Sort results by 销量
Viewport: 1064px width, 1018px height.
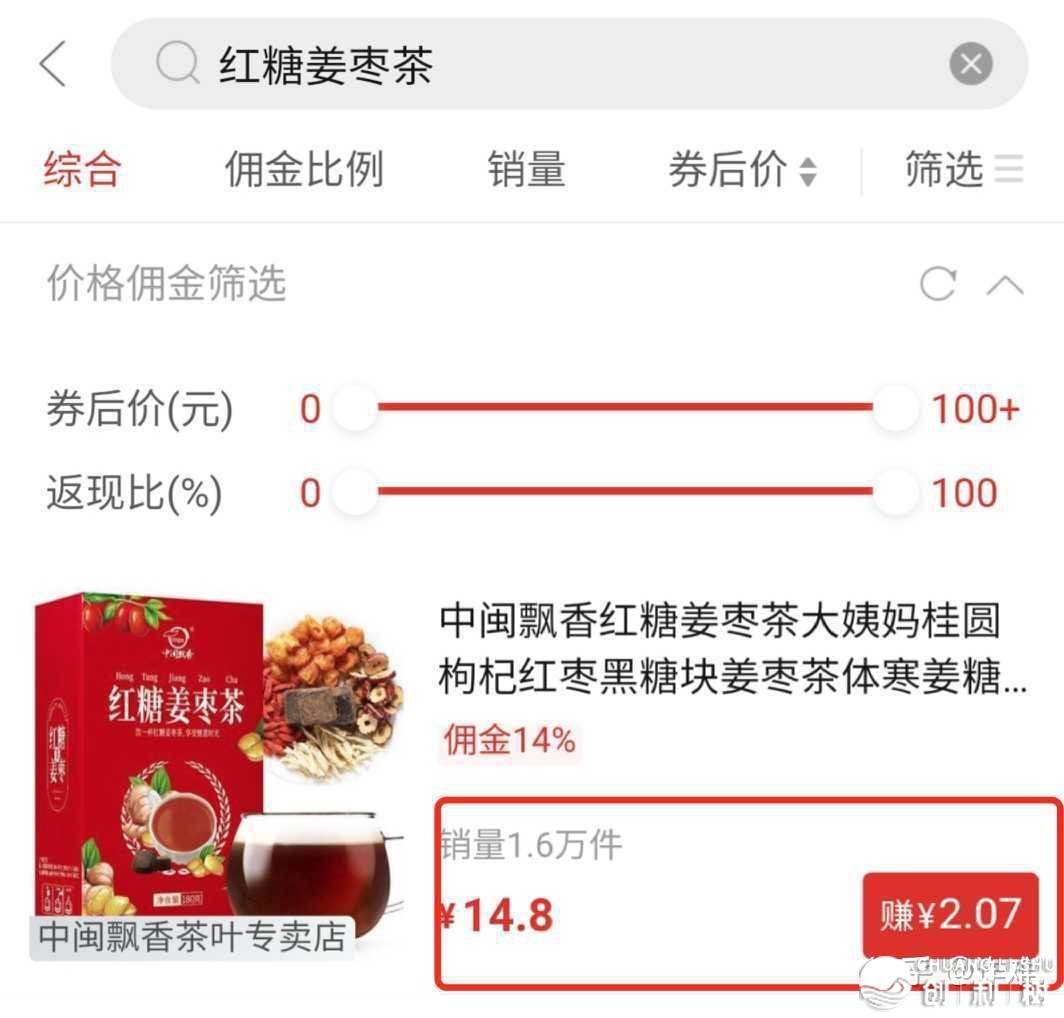pyautogui.click(x=527, y=170)
